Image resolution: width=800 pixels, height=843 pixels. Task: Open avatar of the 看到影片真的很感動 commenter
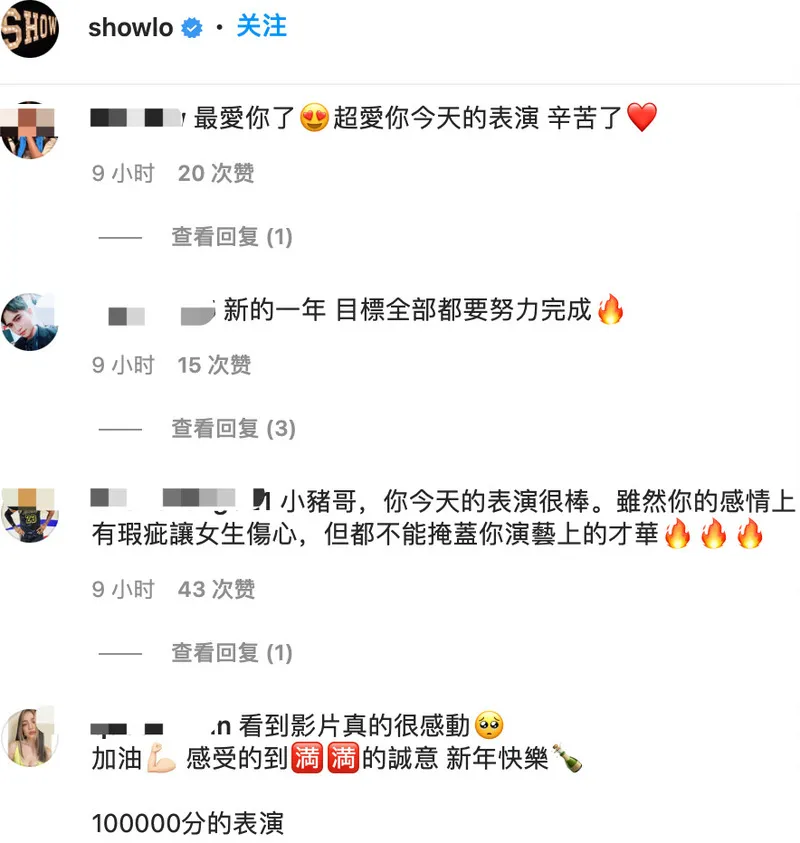pos(29,738)
